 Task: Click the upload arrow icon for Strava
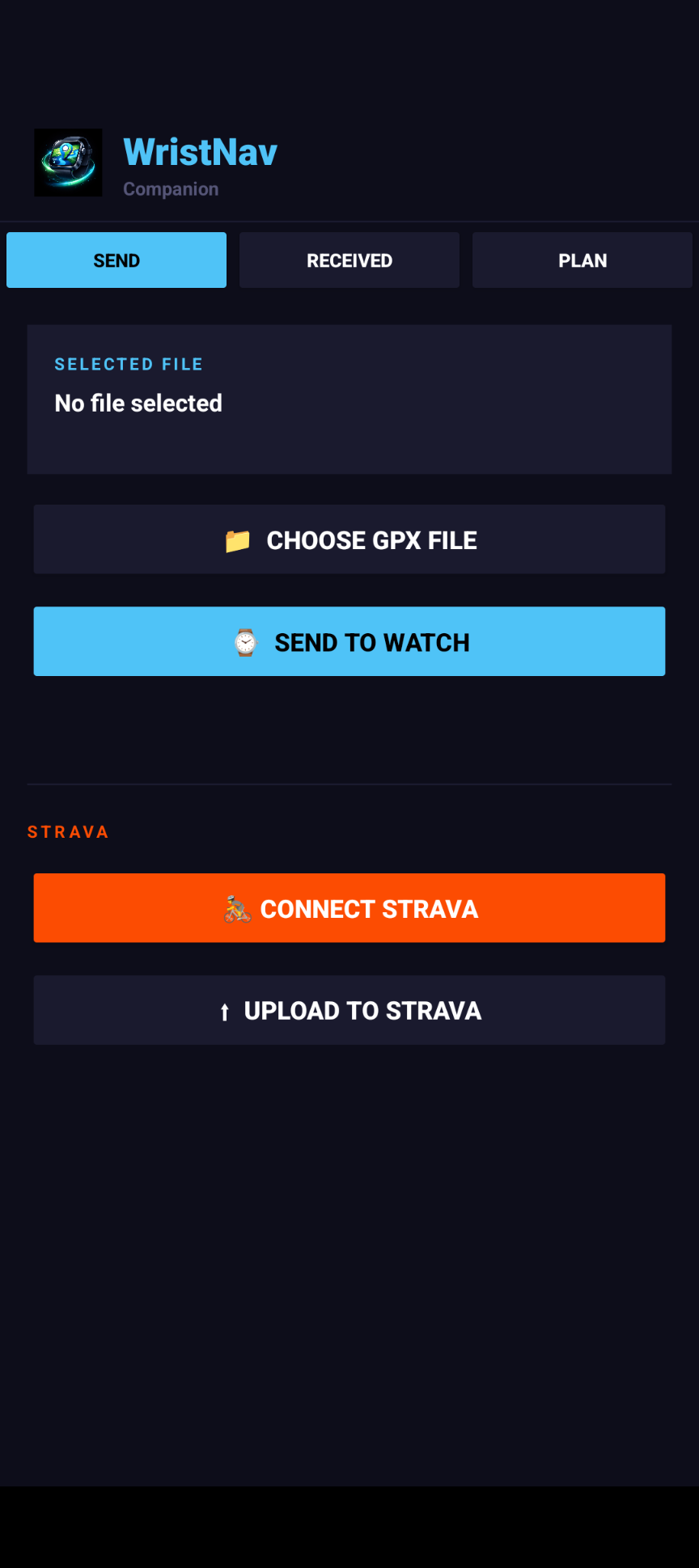(224, 1010)
